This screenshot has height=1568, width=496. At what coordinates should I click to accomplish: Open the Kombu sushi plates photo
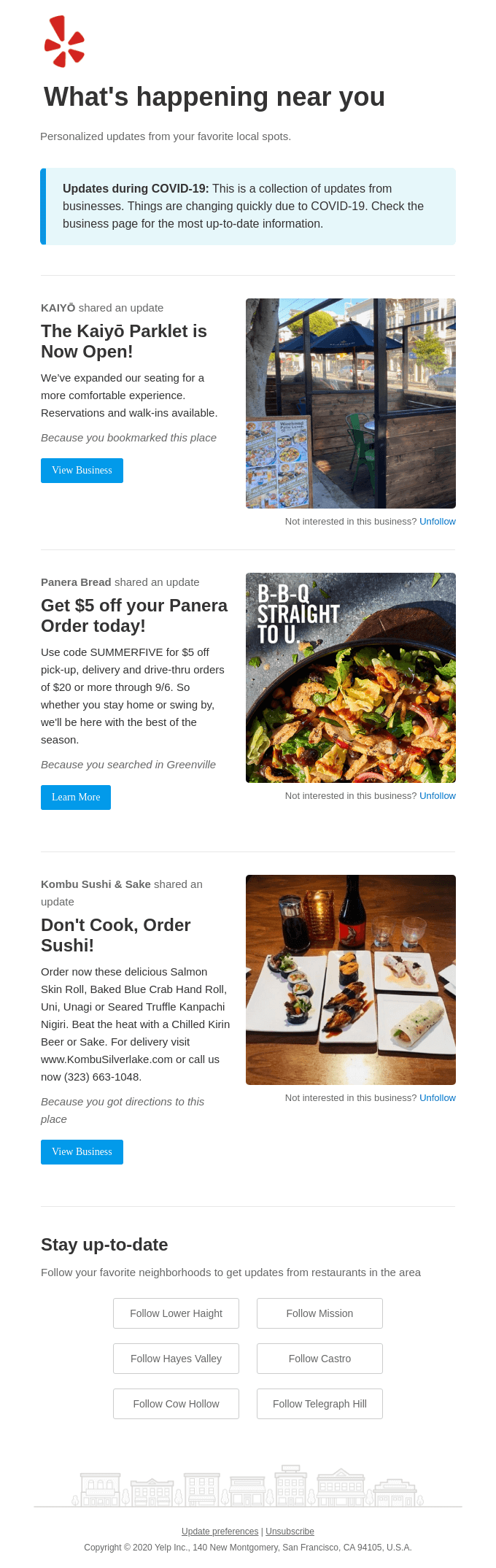(x=350, y=980)
